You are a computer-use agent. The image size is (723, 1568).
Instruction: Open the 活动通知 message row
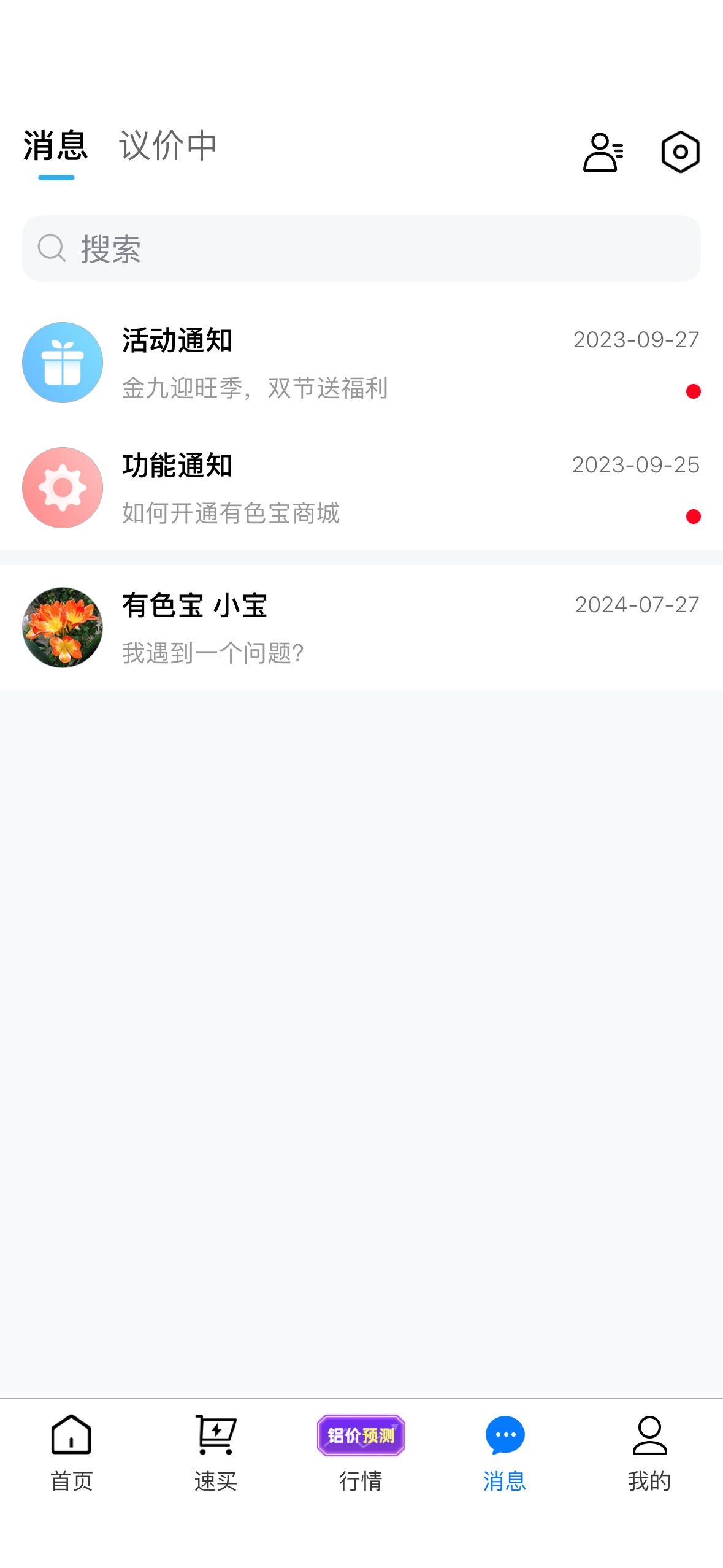361,363
